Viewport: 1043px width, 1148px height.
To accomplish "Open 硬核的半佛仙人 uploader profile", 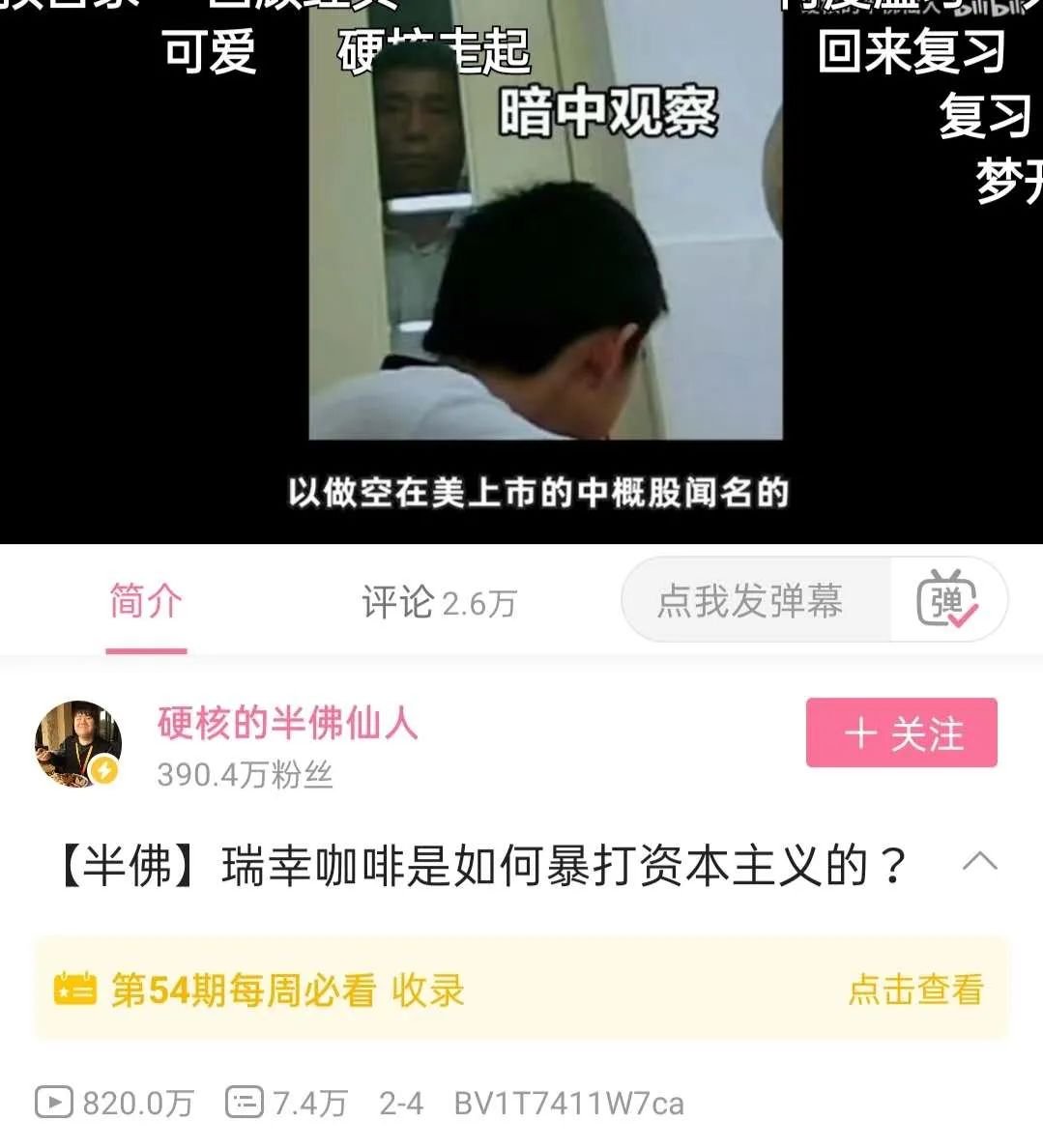I will click(x=287, y=723).
